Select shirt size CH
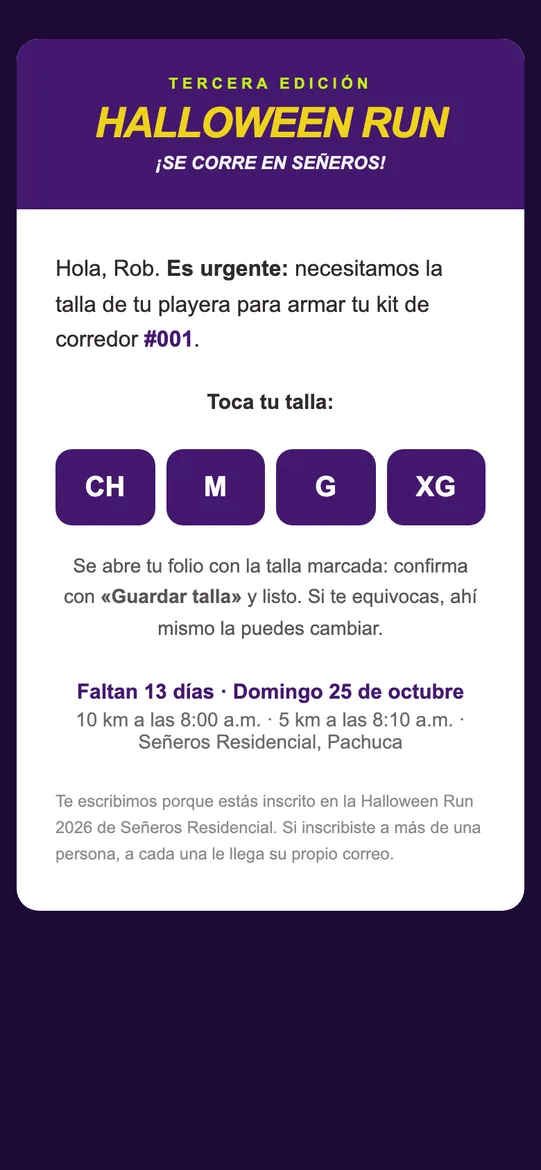Viewport: 541px width, 1170px height. coord(105,487)
